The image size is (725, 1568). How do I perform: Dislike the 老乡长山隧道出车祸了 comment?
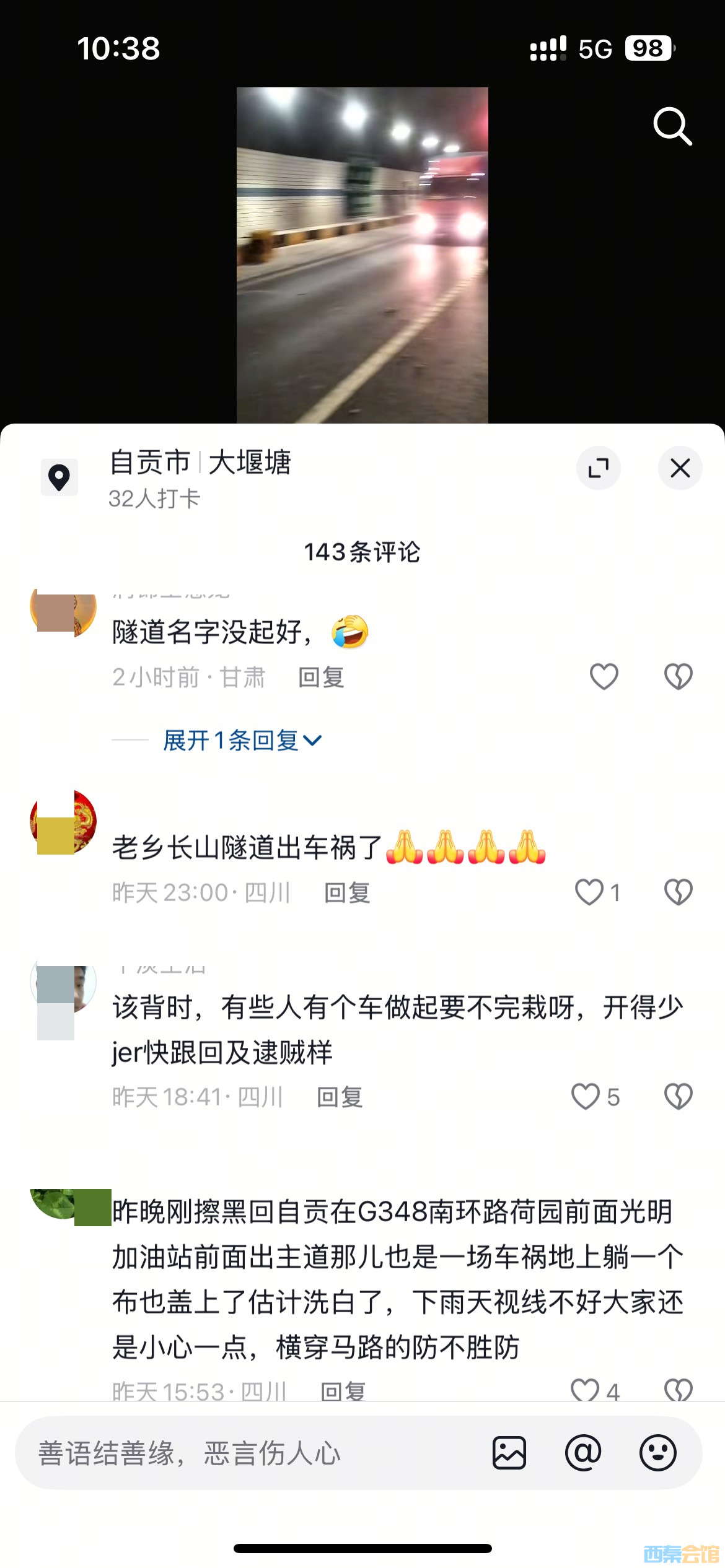[x=678, y=892]
